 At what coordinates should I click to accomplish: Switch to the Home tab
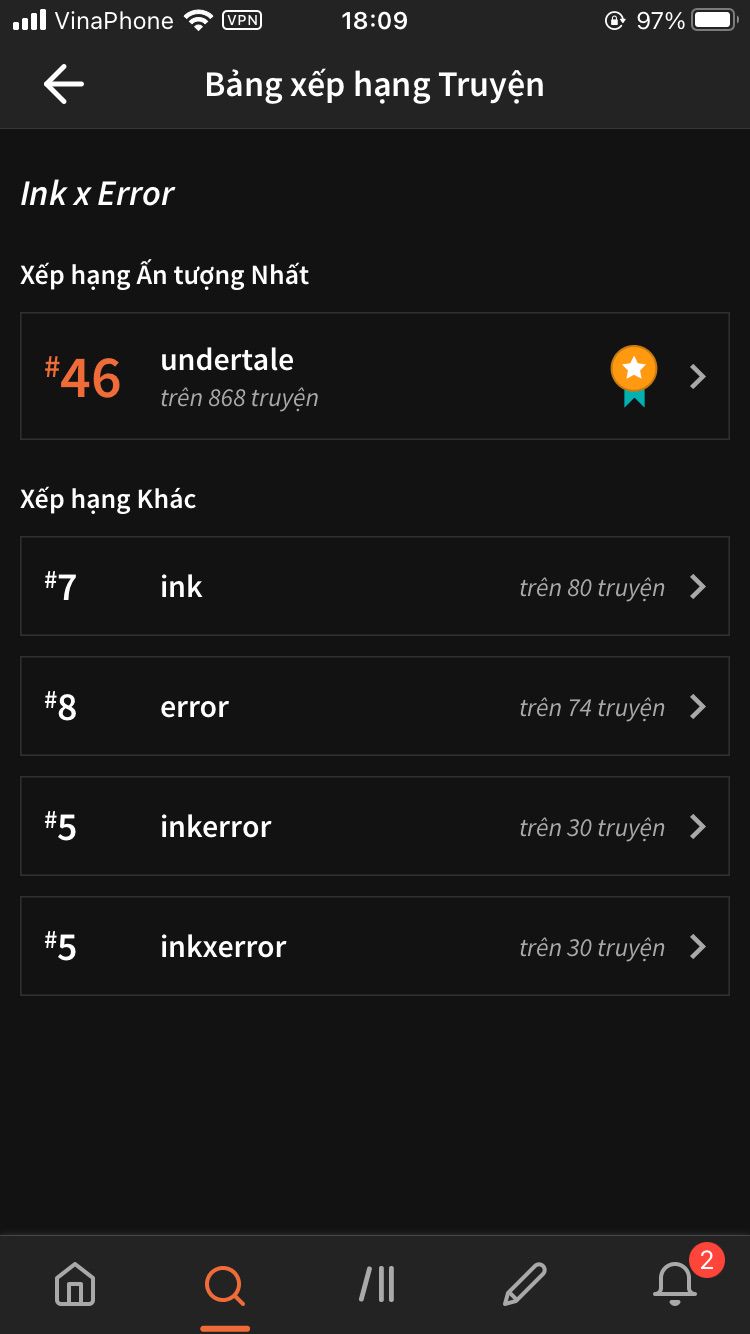(75, 1284)
